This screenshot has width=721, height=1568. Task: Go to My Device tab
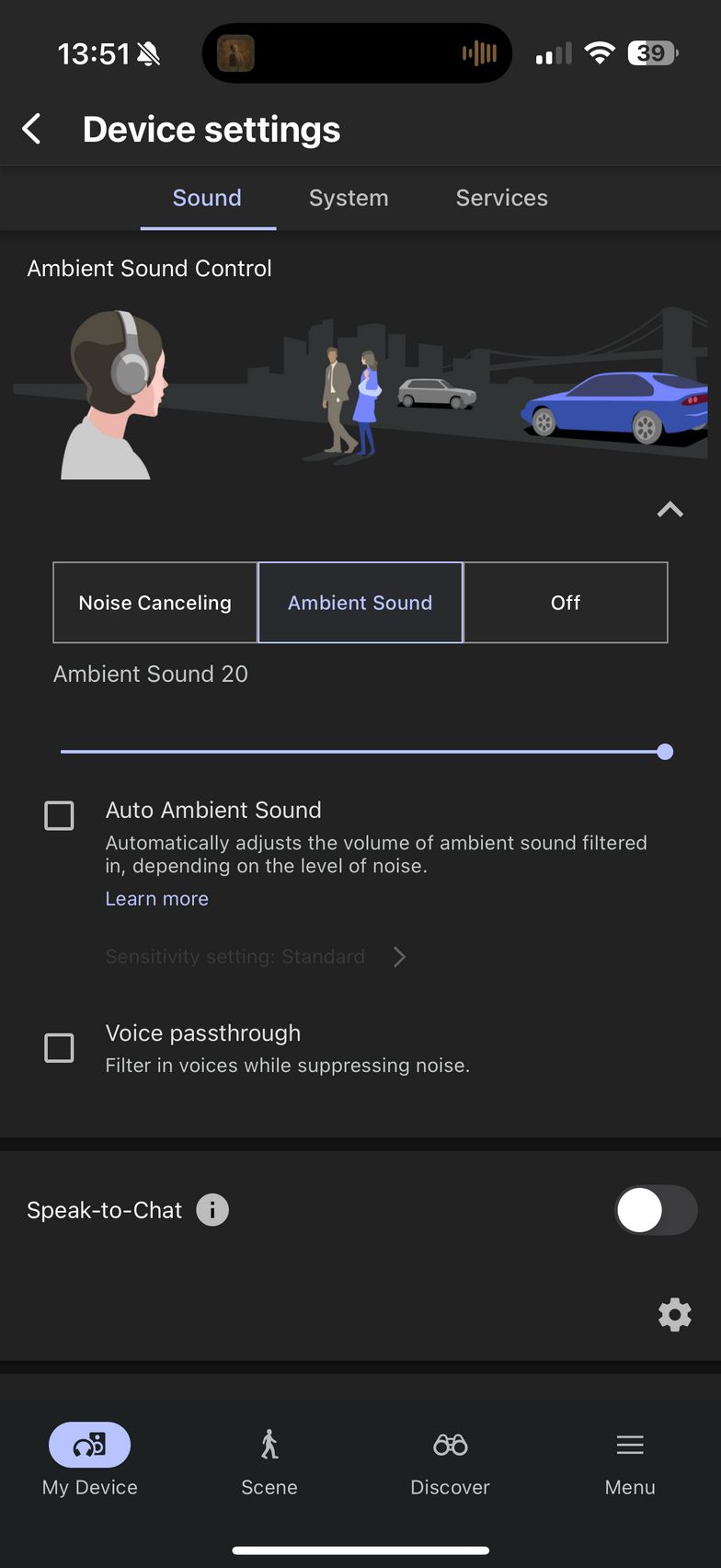pos(89,1462)
